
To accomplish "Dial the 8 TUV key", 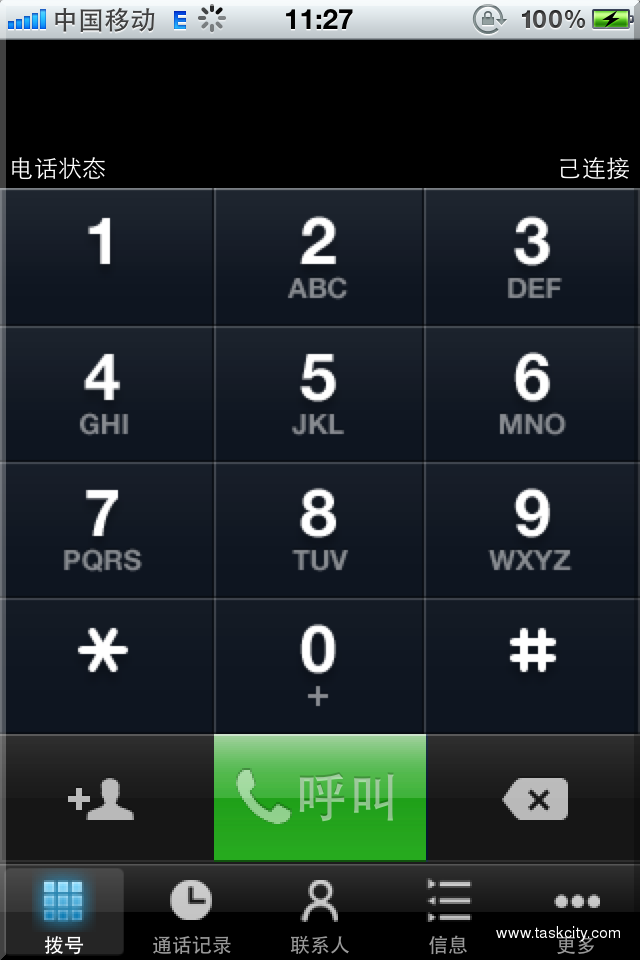I will (x=319, y=530).
